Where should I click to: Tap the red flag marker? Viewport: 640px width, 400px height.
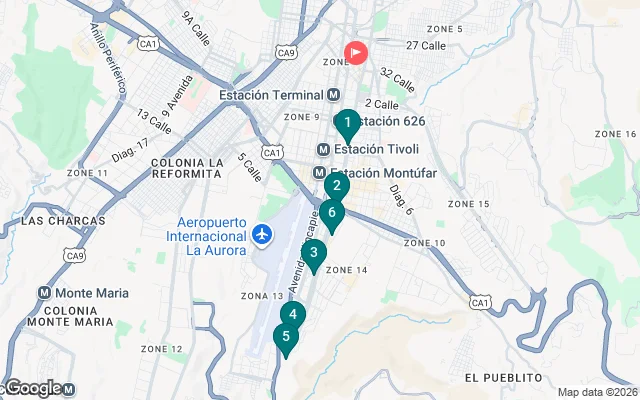(x=356, y=53)
